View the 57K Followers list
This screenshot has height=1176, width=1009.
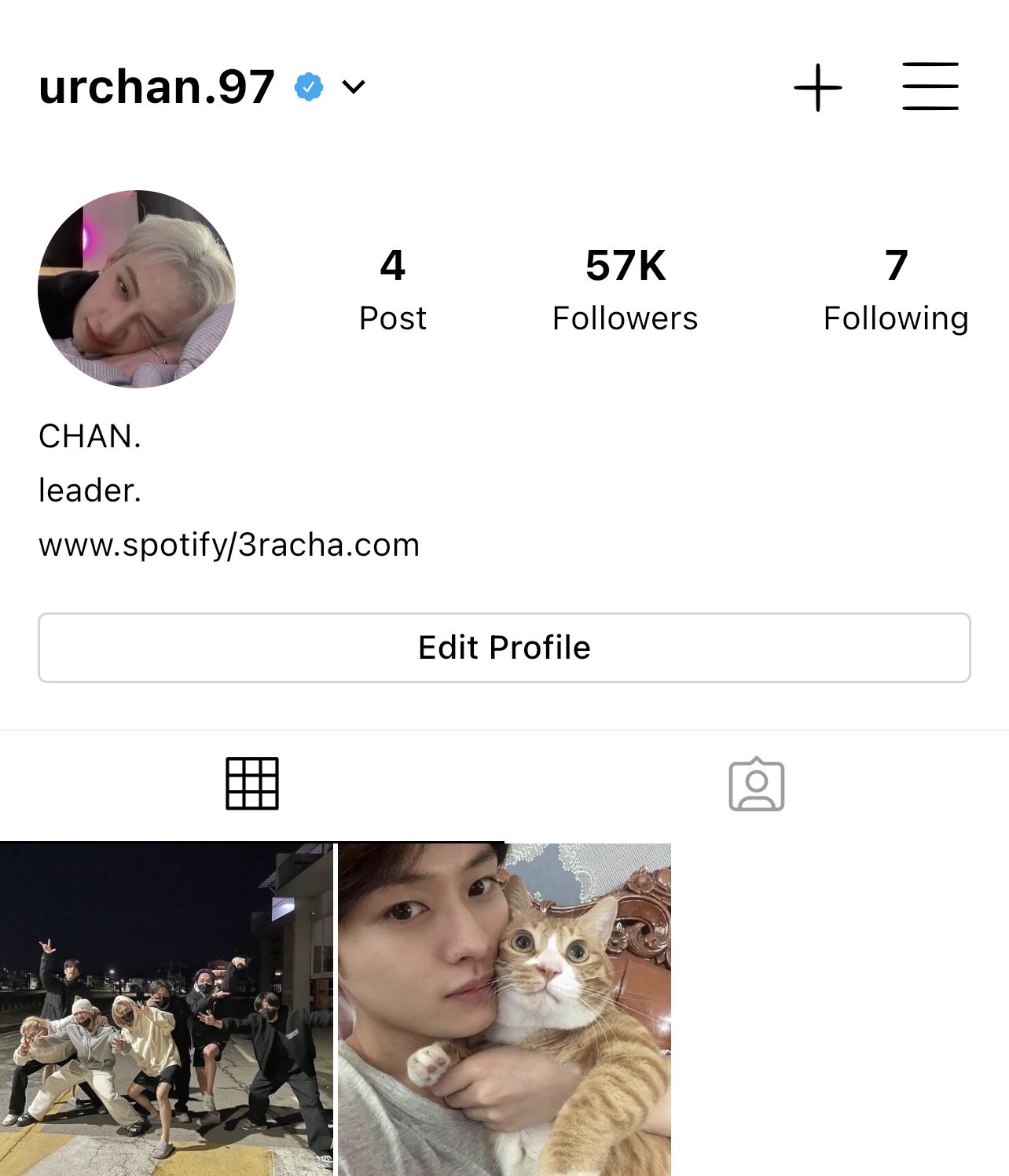pyautogui.click(x=625, y=288)
